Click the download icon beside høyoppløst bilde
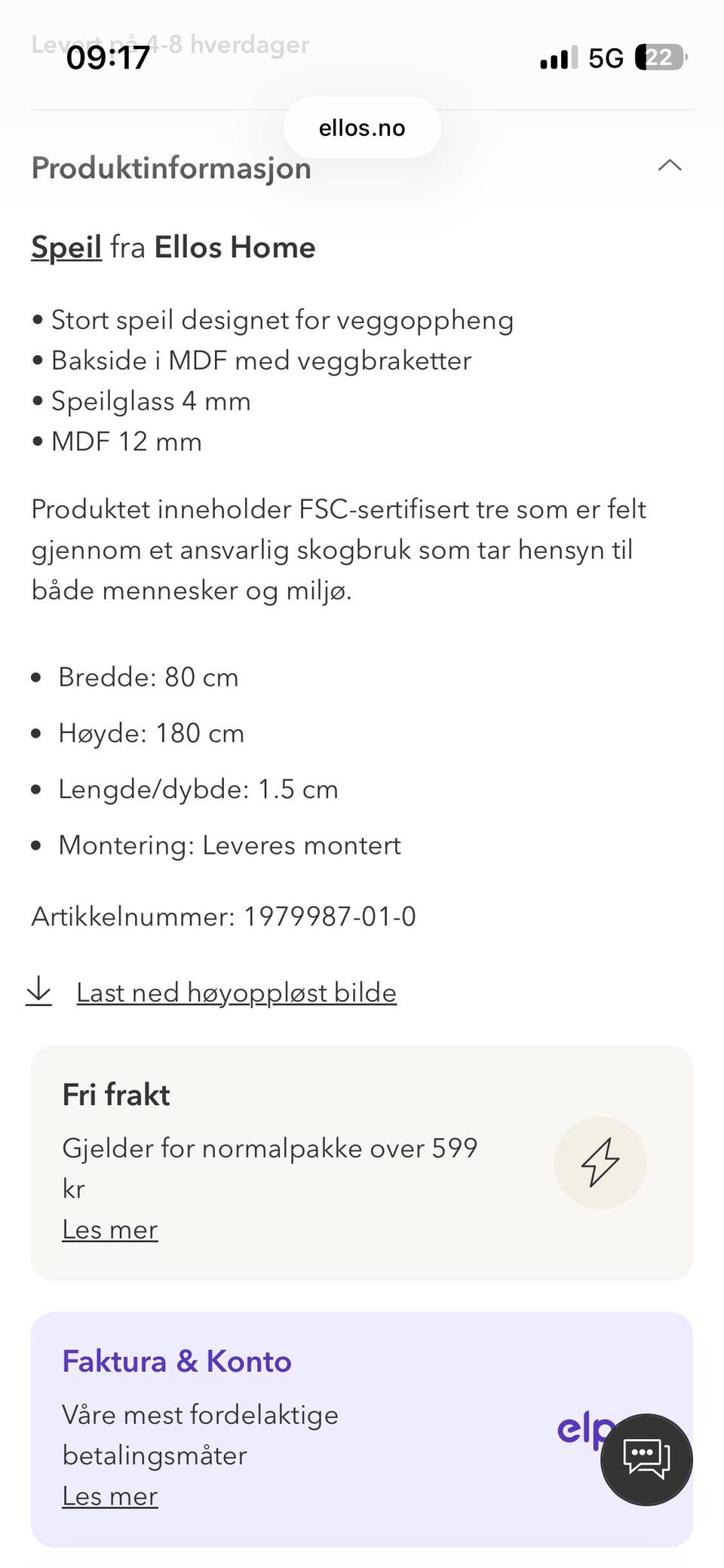The width and height of the screenshot is (724, 1568). [x=39, y=992]
